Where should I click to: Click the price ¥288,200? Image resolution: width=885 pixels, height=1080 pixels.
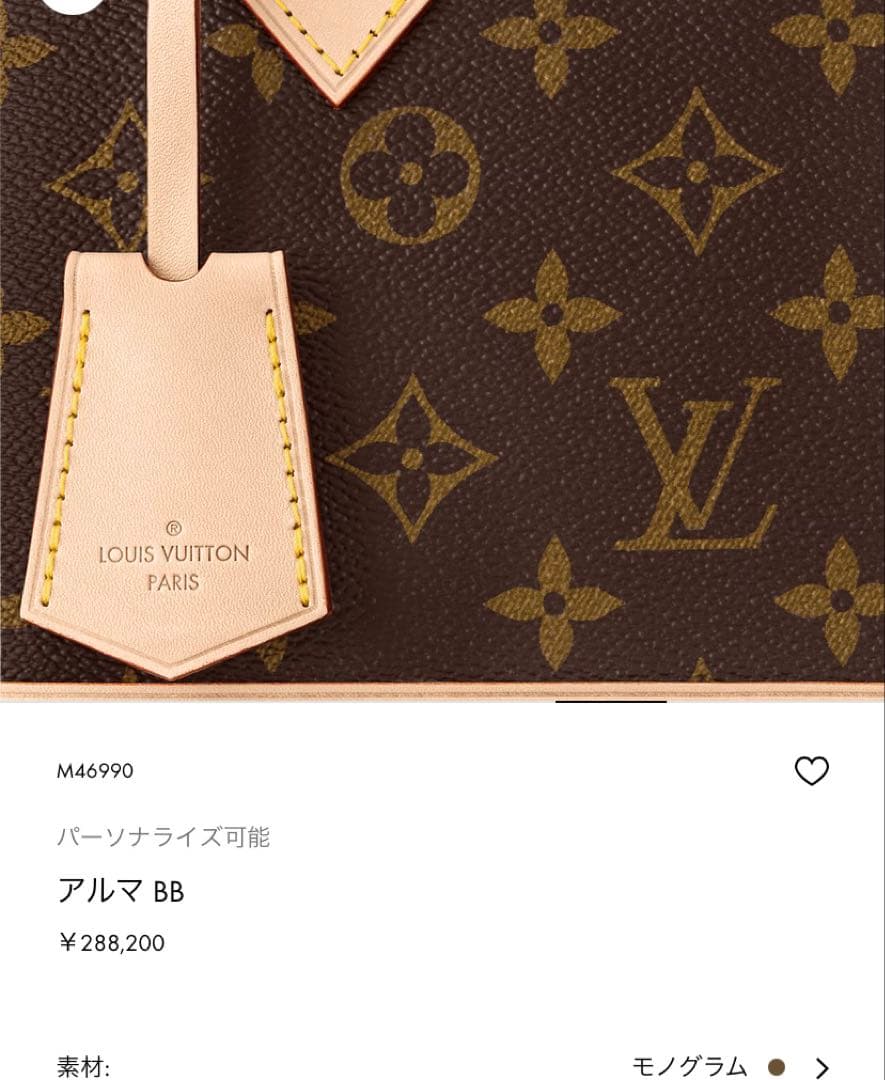click(x=111, y=942)
